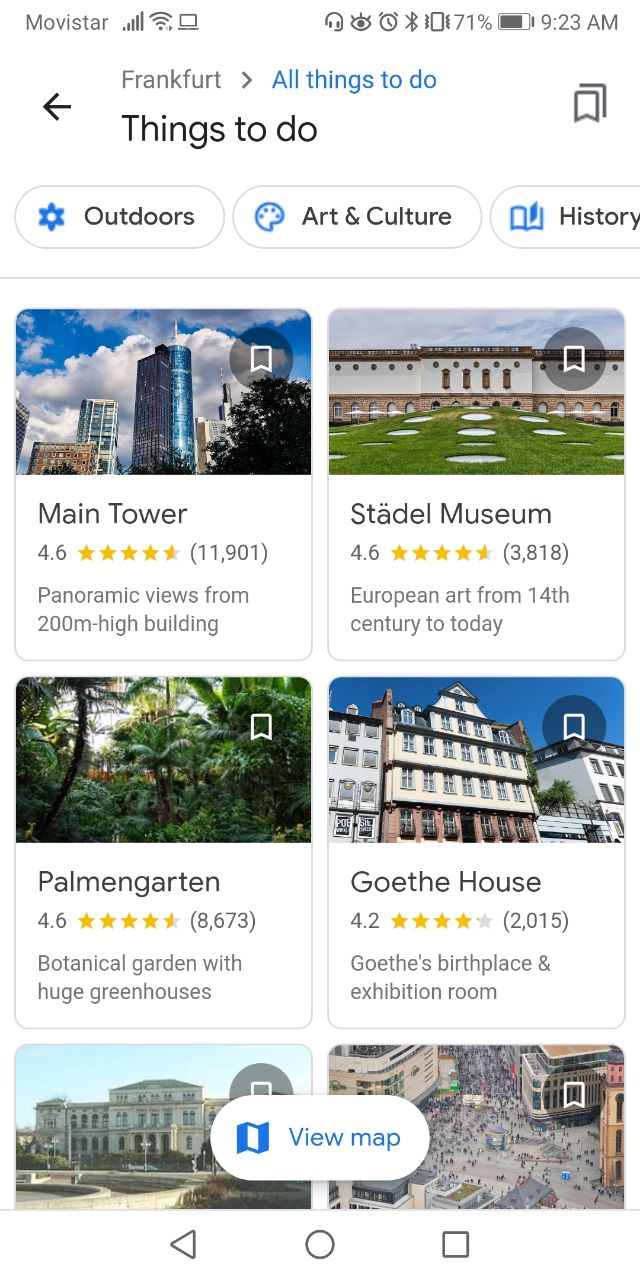Open the Städel Museum card

point(476,540)
